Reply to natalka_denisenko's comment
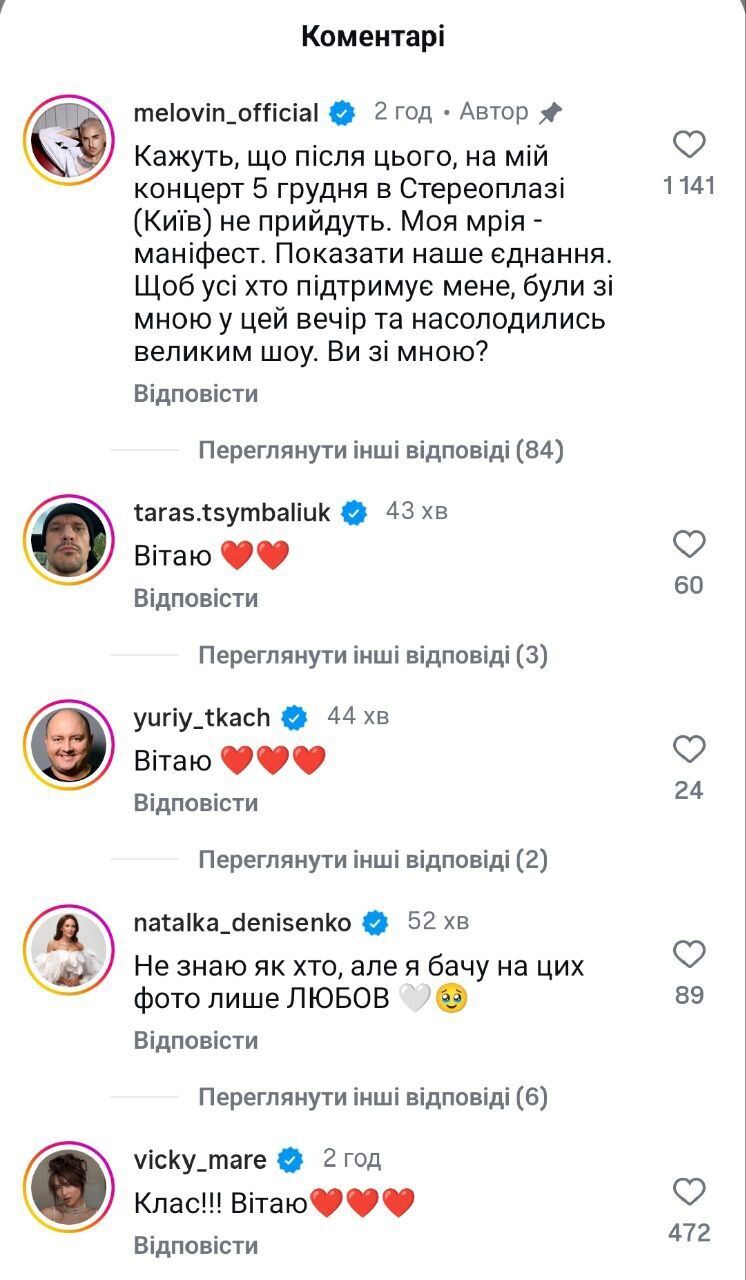The height and width of the screenshot is (1280, 746). [x=196, y=1041]
